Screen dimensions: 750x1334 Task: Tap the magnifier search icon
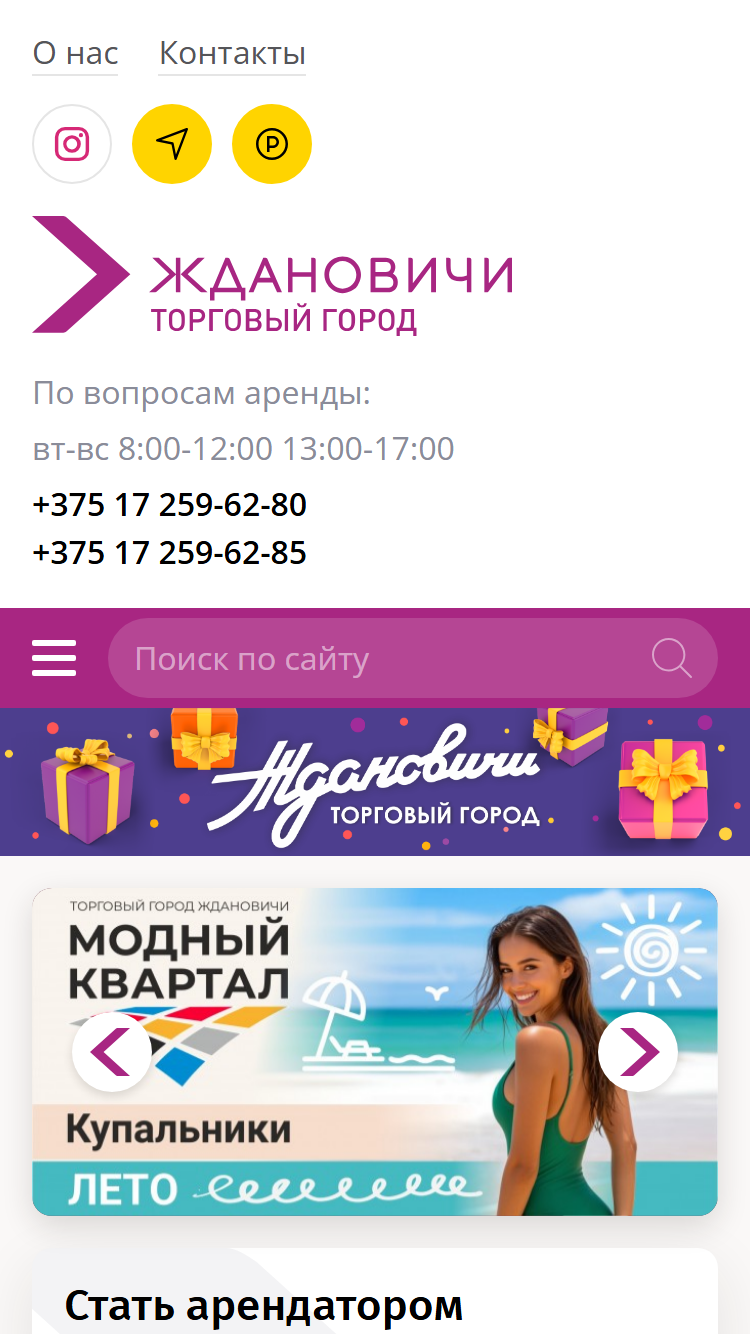(x=671, y=658)
